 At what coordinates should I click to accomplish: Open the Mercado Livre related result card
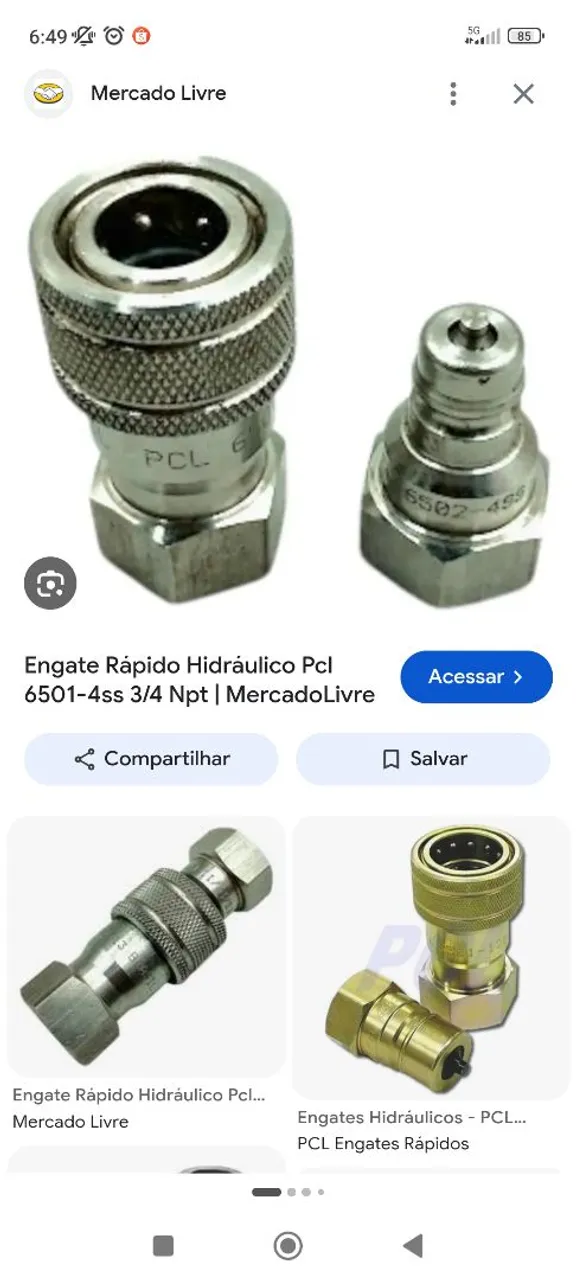[x=146, y=975]
